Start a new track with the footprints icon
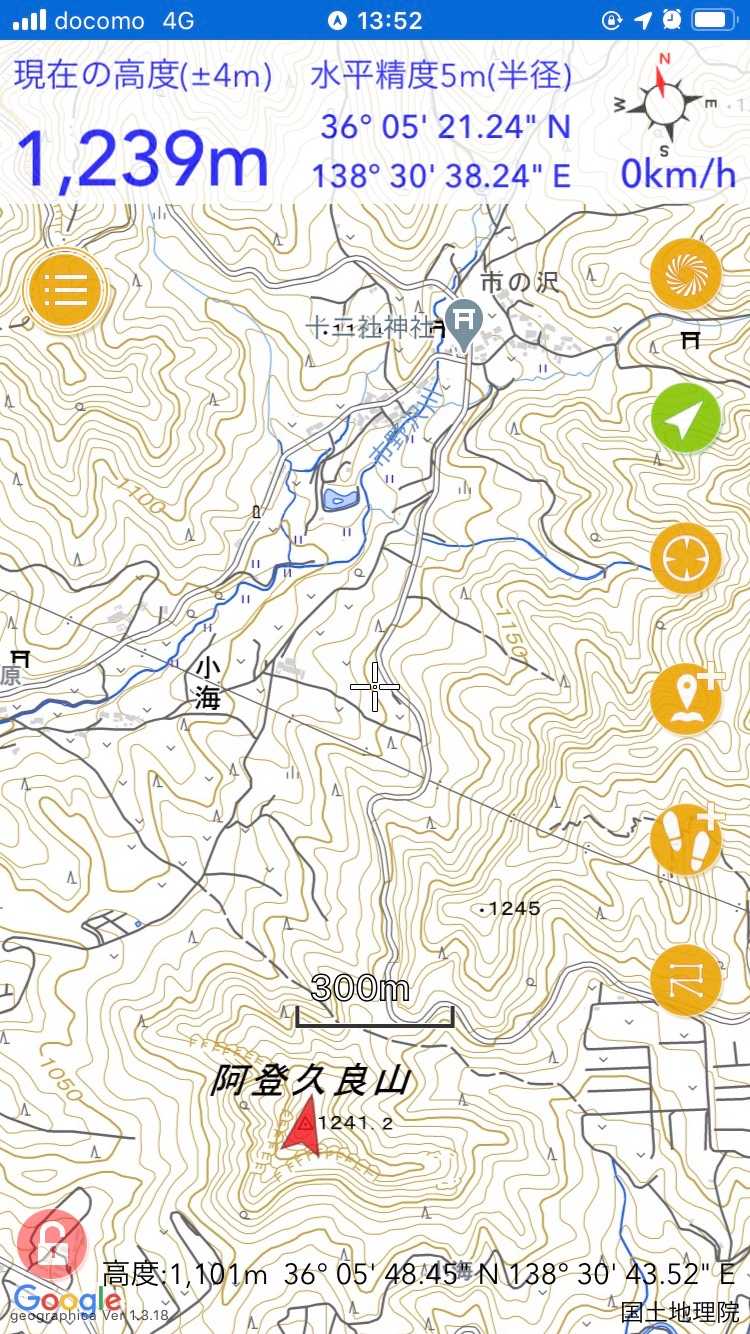This screenshot has height=1334, width=750. pyautogui.click(x=686, y=838)
